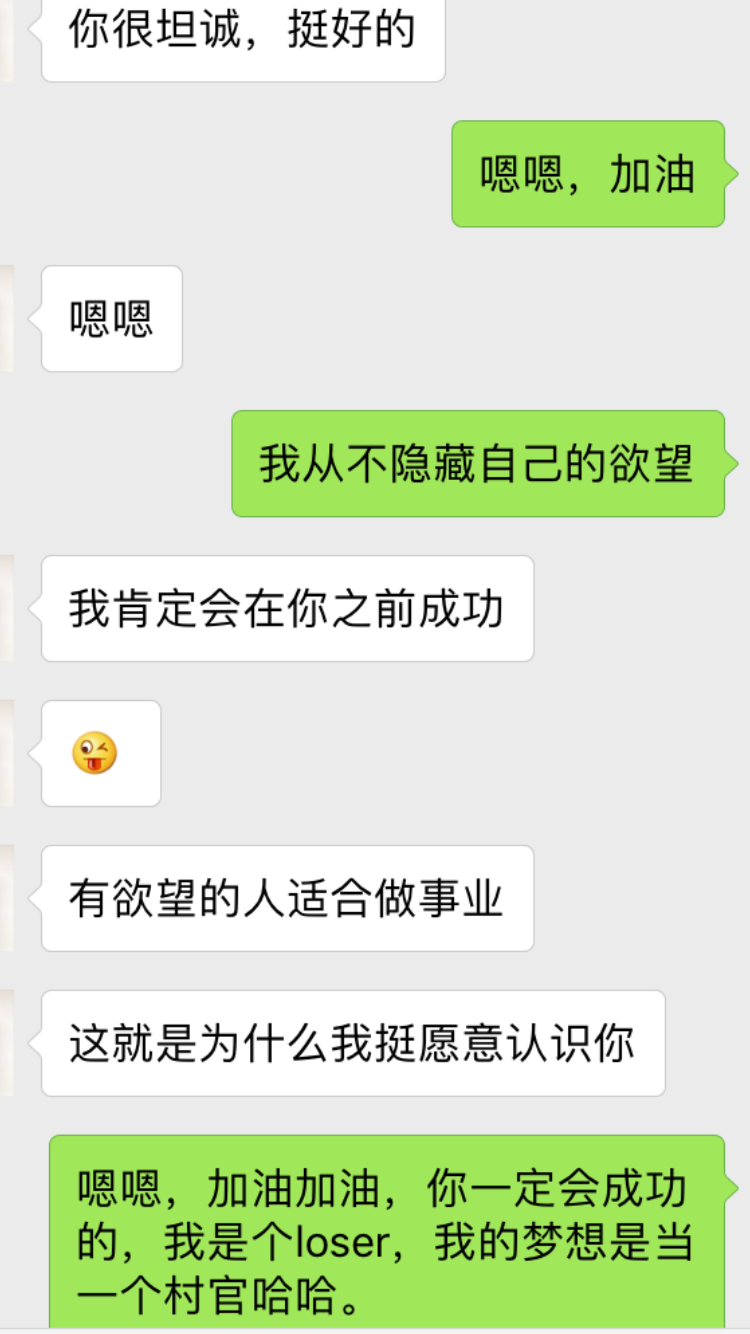The width and height of the screenshot is (750, 1334).
Task: Open the contact's avatar beside the emoji message
Action: 6,753
